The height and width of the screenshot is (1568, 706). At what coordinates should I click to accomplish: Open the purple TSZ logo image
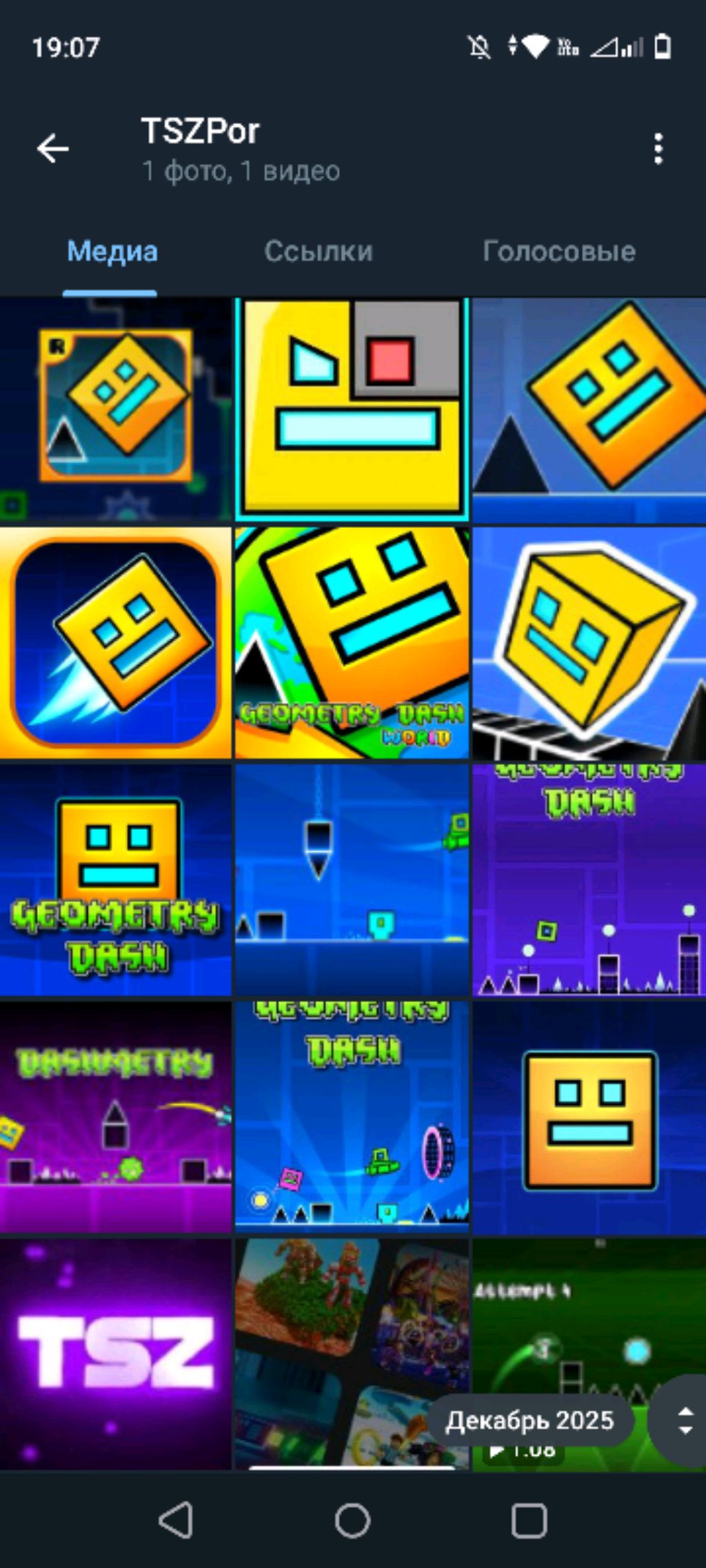pos(115,1353)
